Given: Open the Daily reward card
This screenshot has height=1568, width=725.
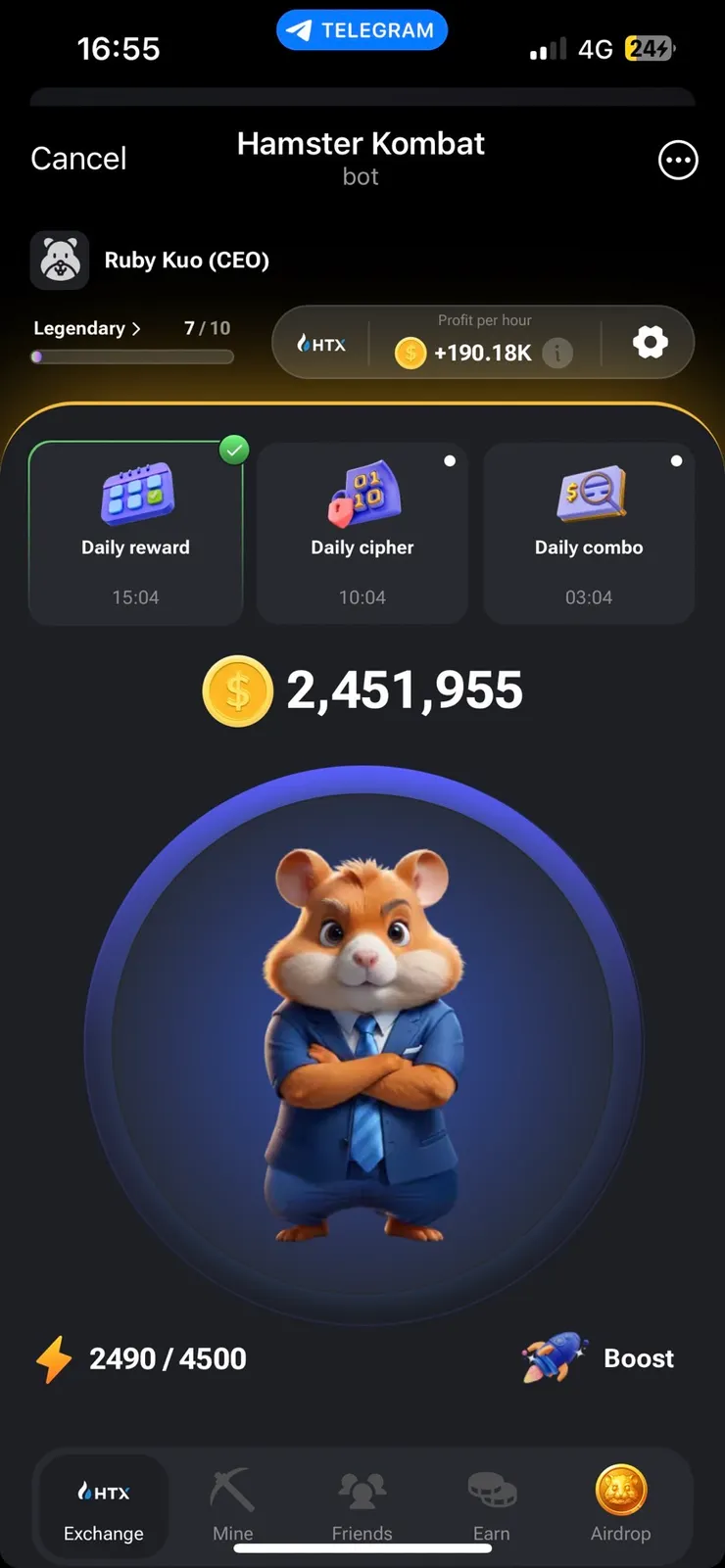Looking at the screenshot, I should click(x=135, y=532).
